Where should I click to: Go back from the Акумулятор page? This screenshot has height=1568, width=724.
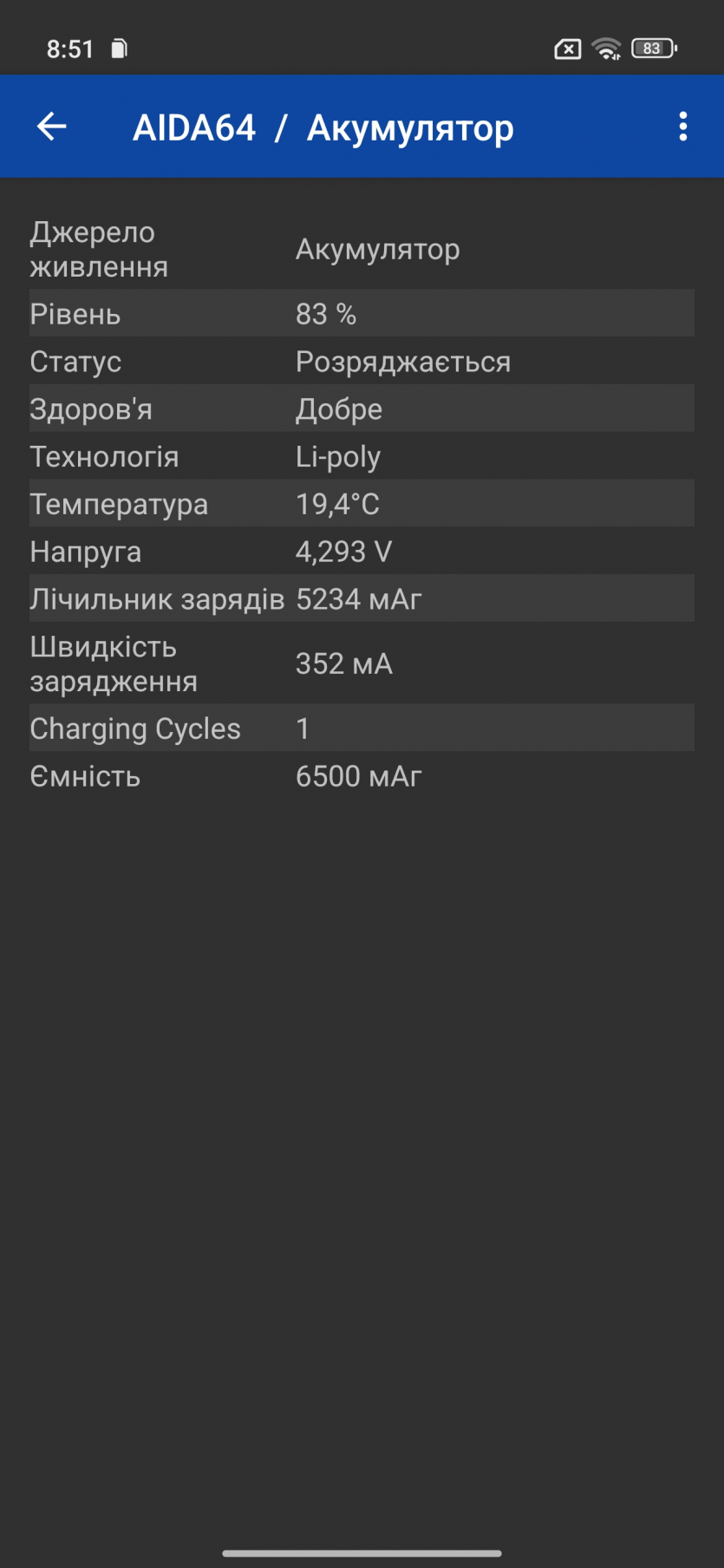[x=52, y=127]
